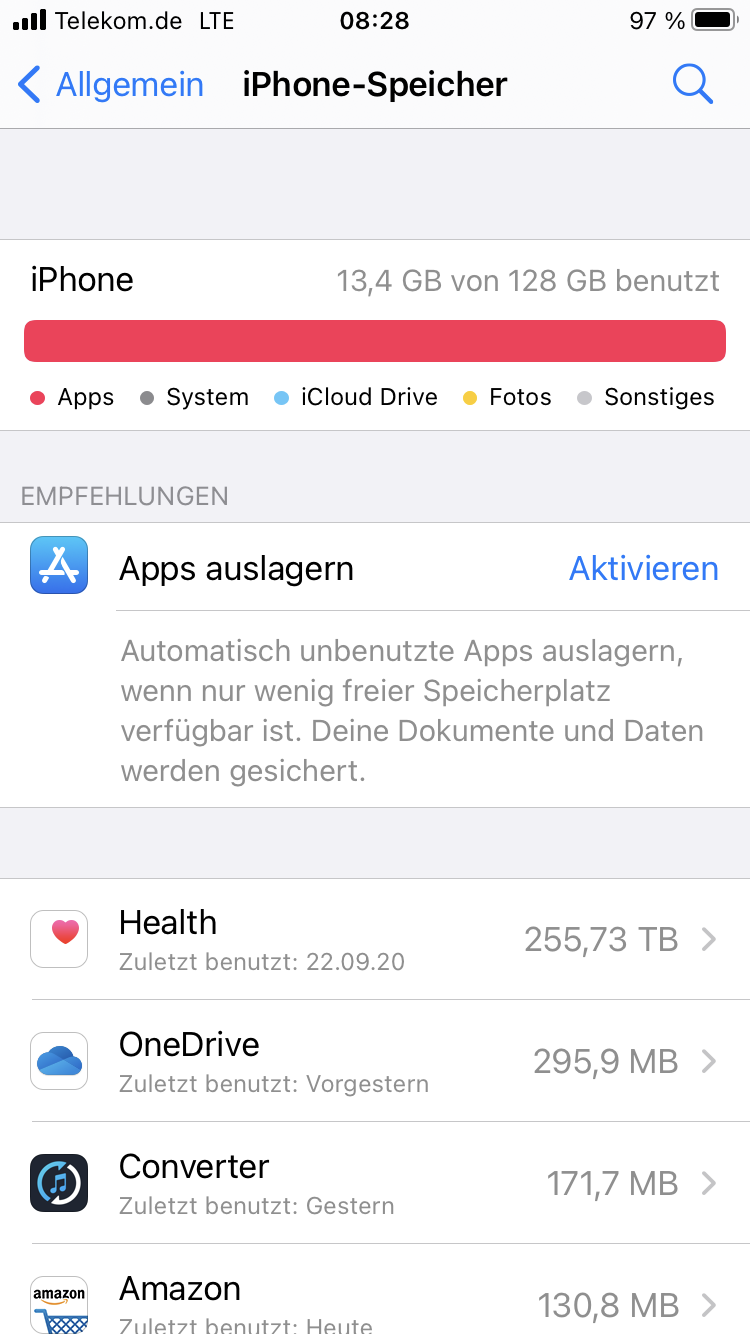Viewport: 750px width, 1334px height.
Task: Tap Aktivieren for Apps auslagern
Action: click(x=643, y=568)
